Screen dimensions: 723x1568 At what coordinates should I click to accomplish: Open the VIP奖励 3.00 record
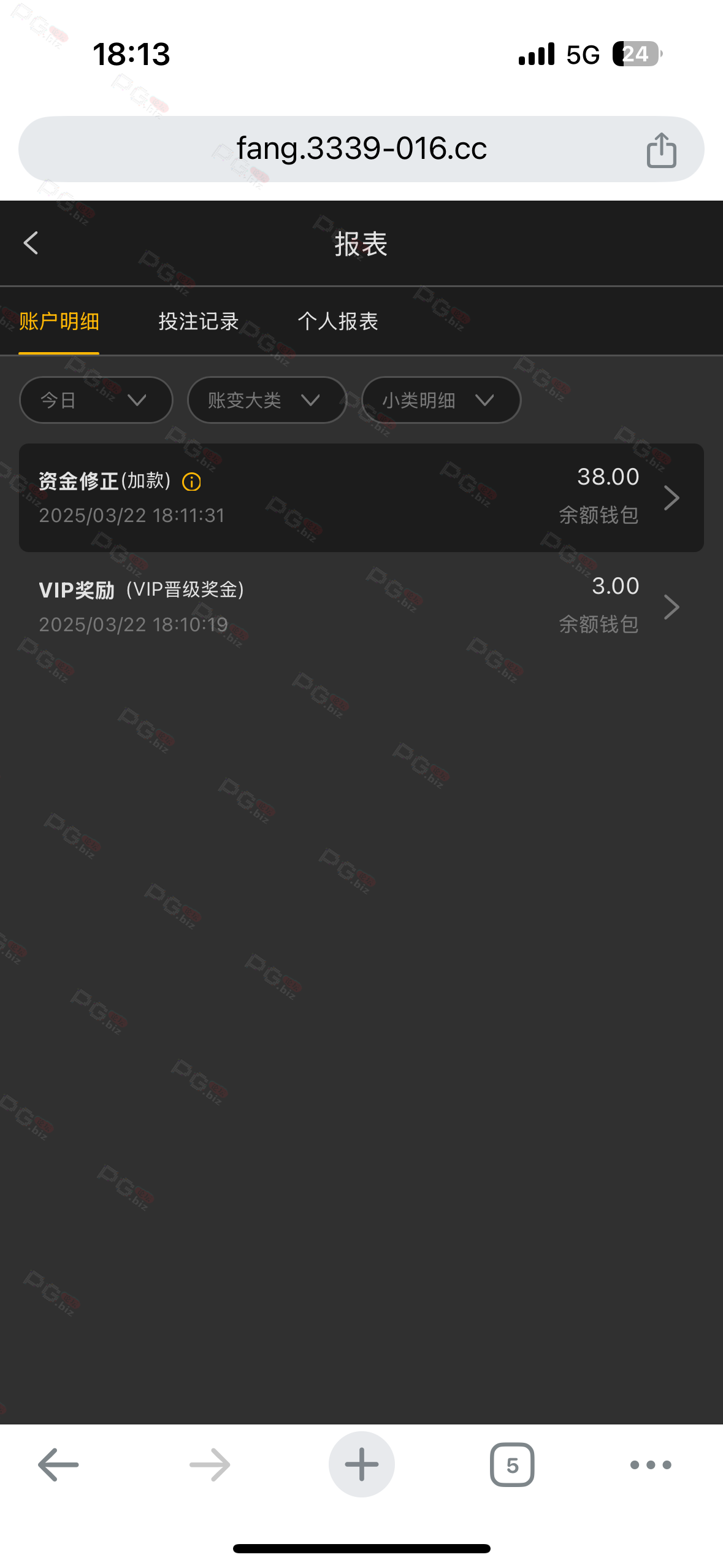click(x=361, y=606)
